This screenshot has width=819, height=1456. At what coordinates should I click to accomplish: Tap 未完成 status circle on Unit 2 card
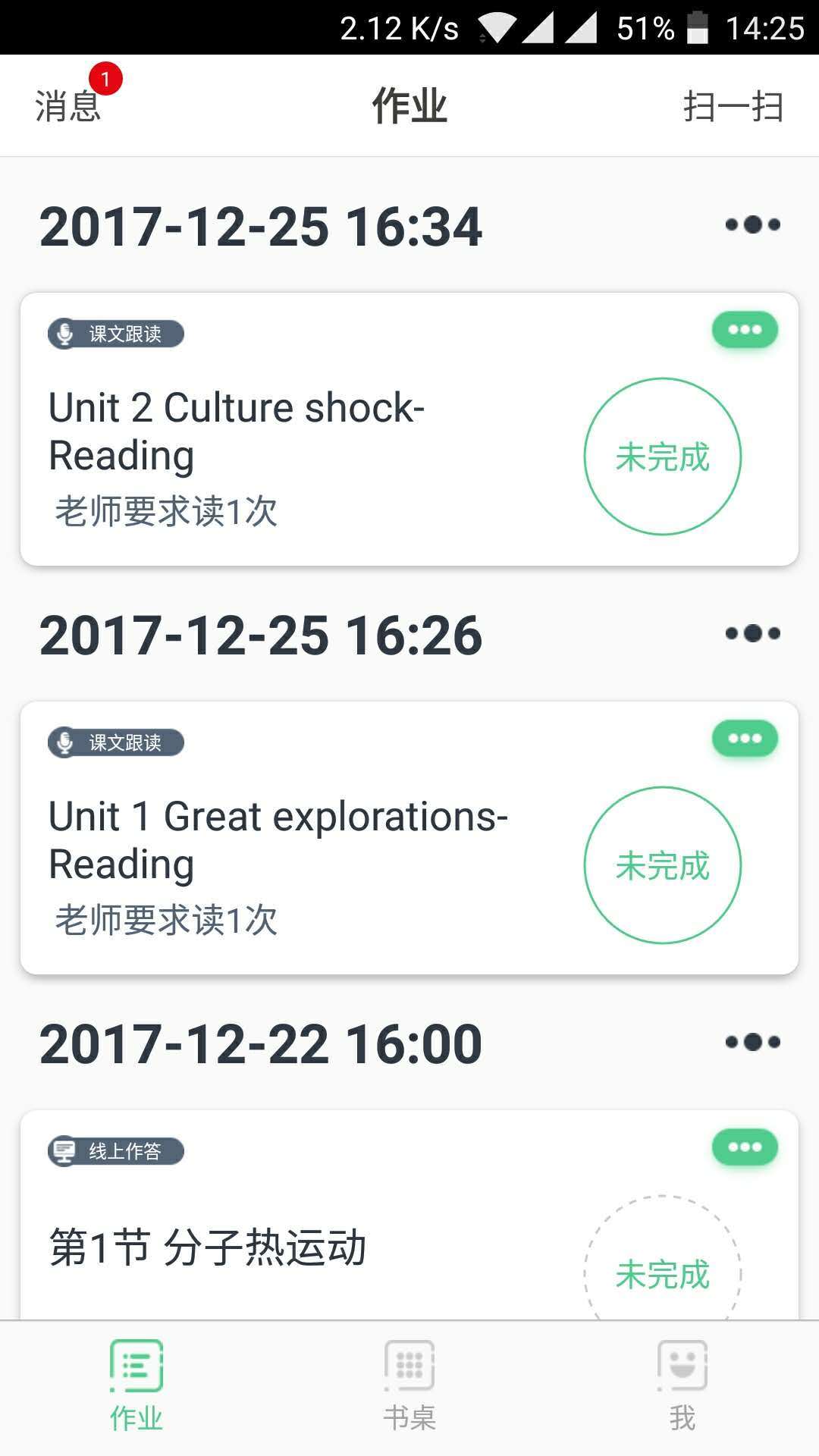coord(662,458)
